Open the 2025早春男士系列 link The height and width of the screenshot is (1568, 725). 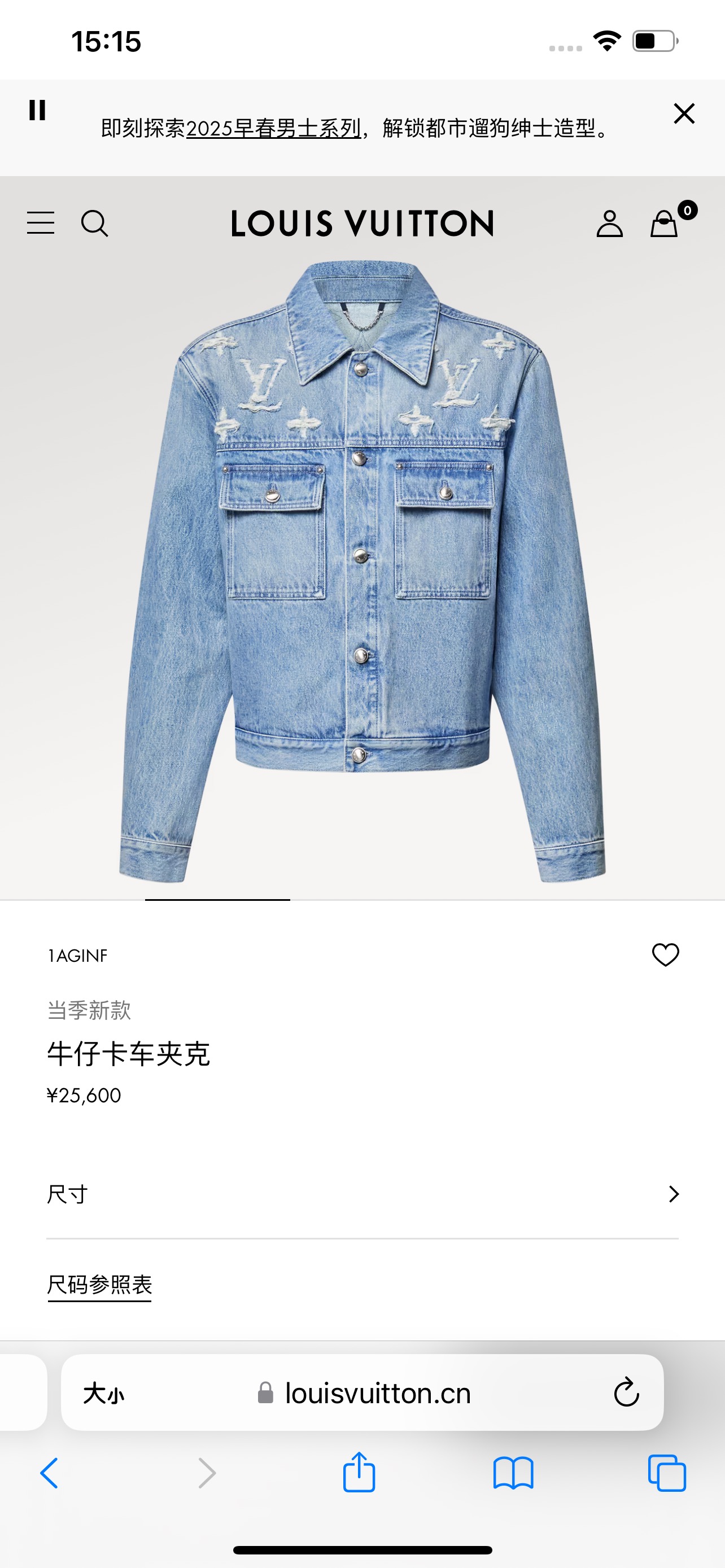pyautogui.click(x=273, y=129)
